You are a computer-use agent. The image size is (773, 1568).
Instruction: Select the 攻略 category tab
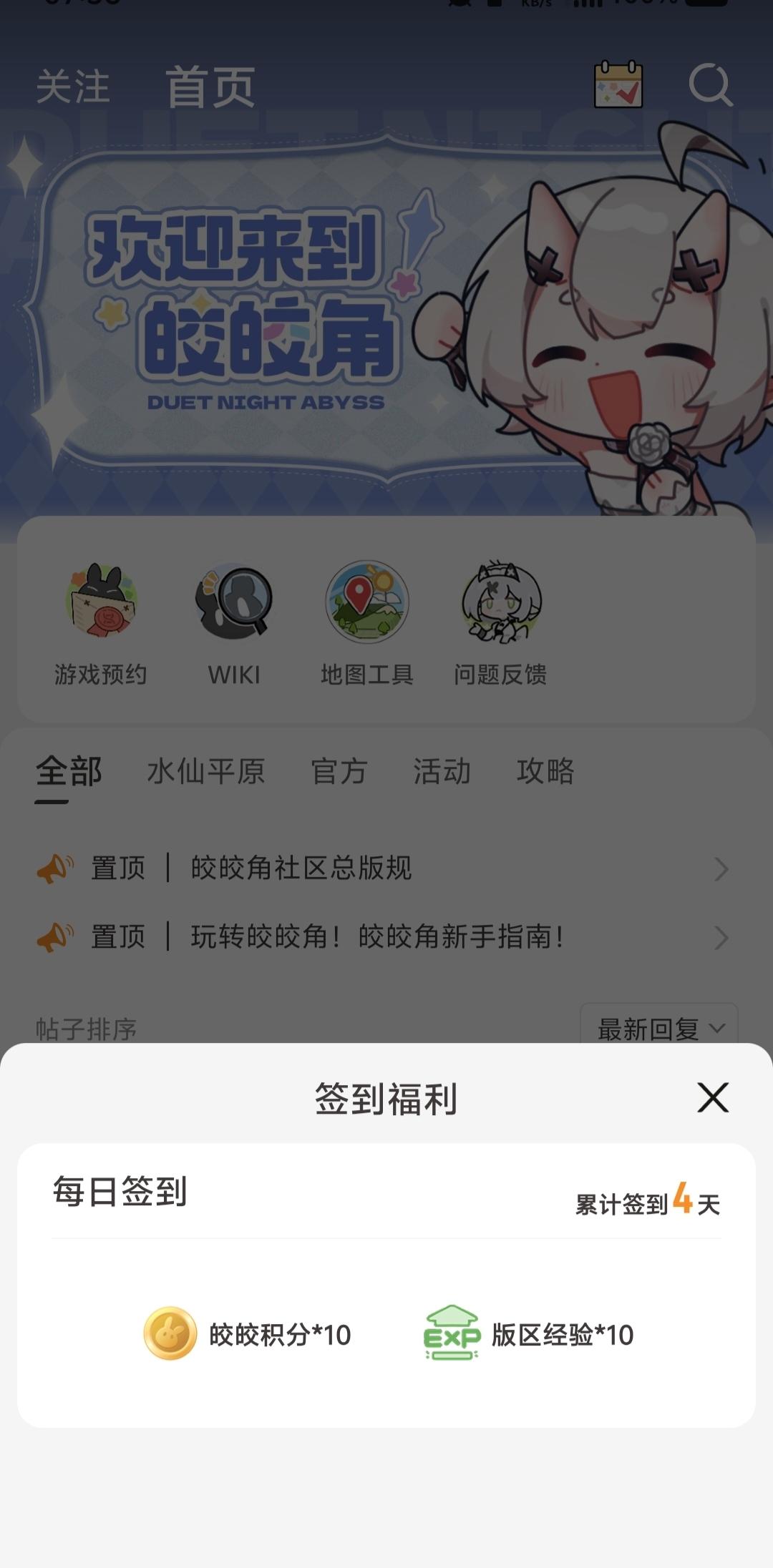(545, 772)
